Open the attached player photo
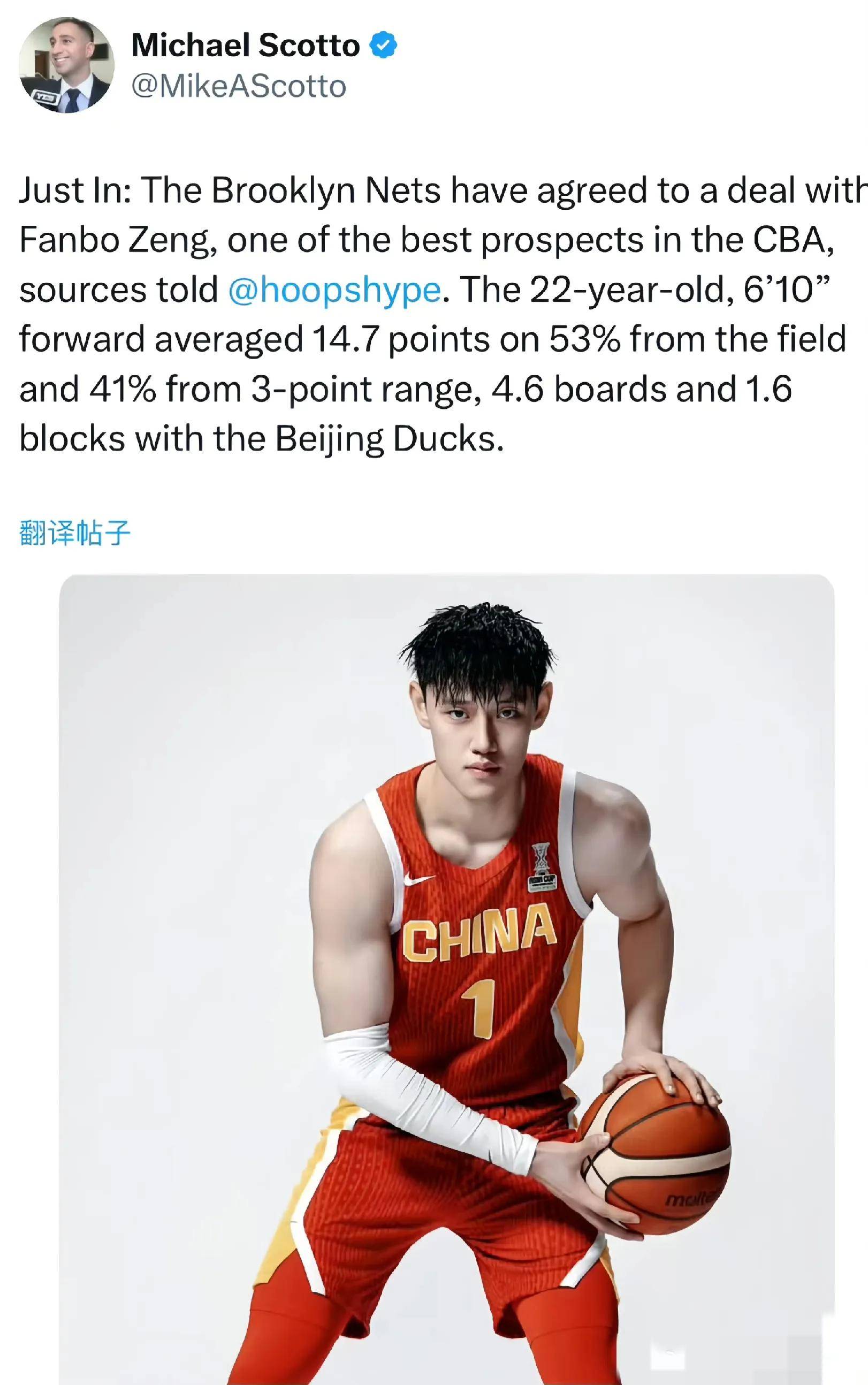 coord(446,976)
